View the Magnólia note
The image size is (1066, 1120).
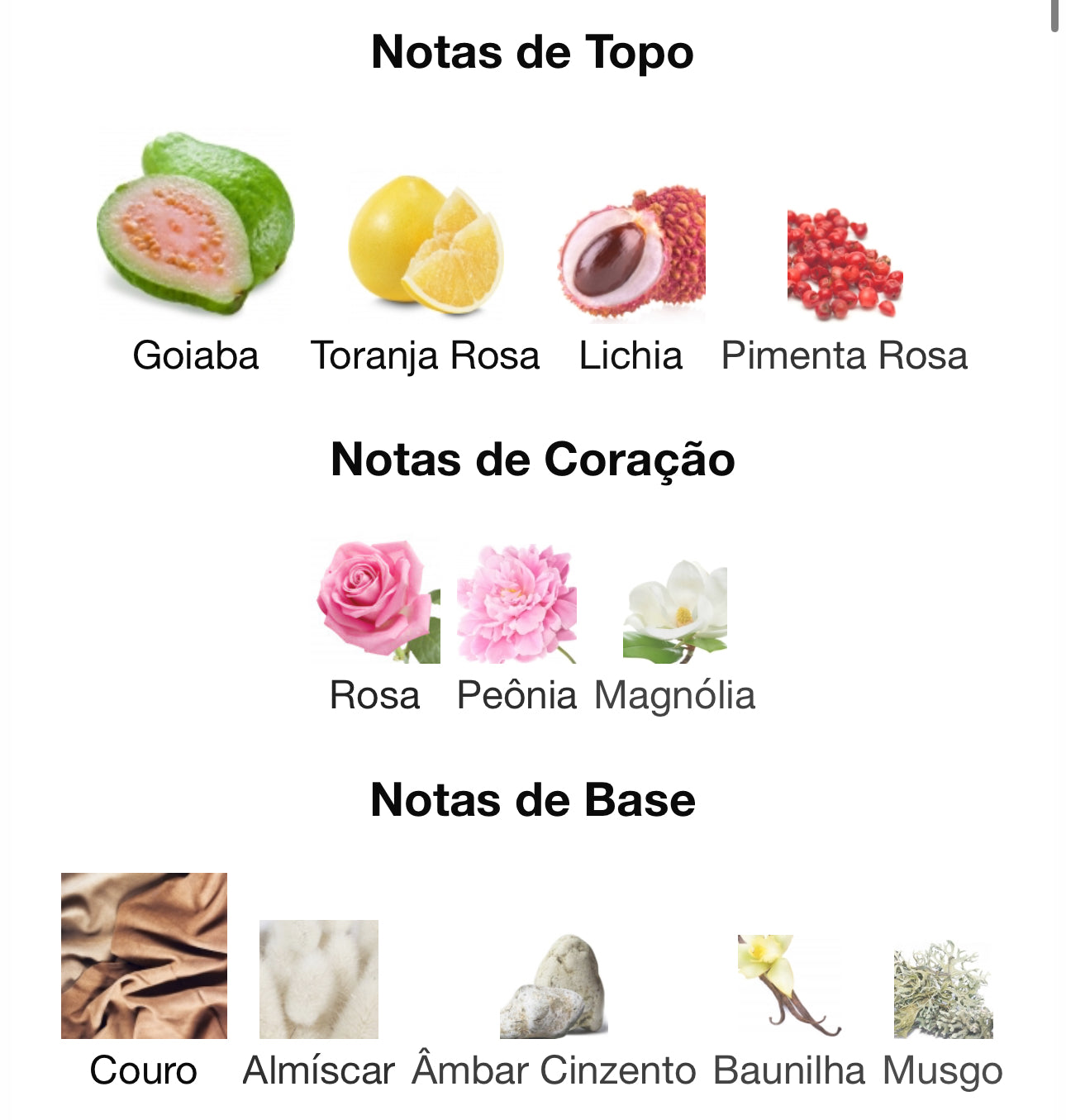click(674, 611)
